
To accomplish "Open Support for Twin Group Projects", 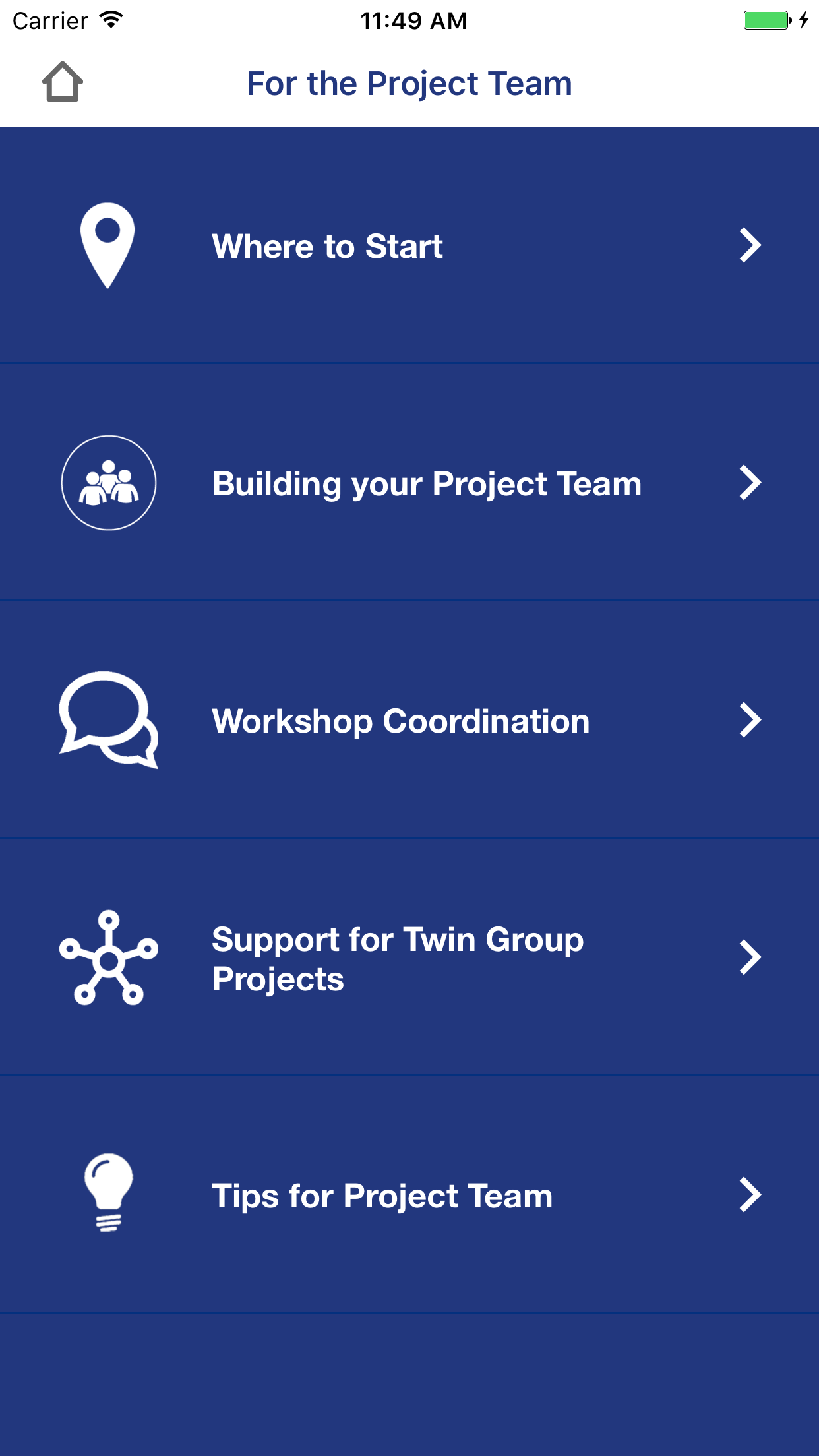I will click(409, 957).
